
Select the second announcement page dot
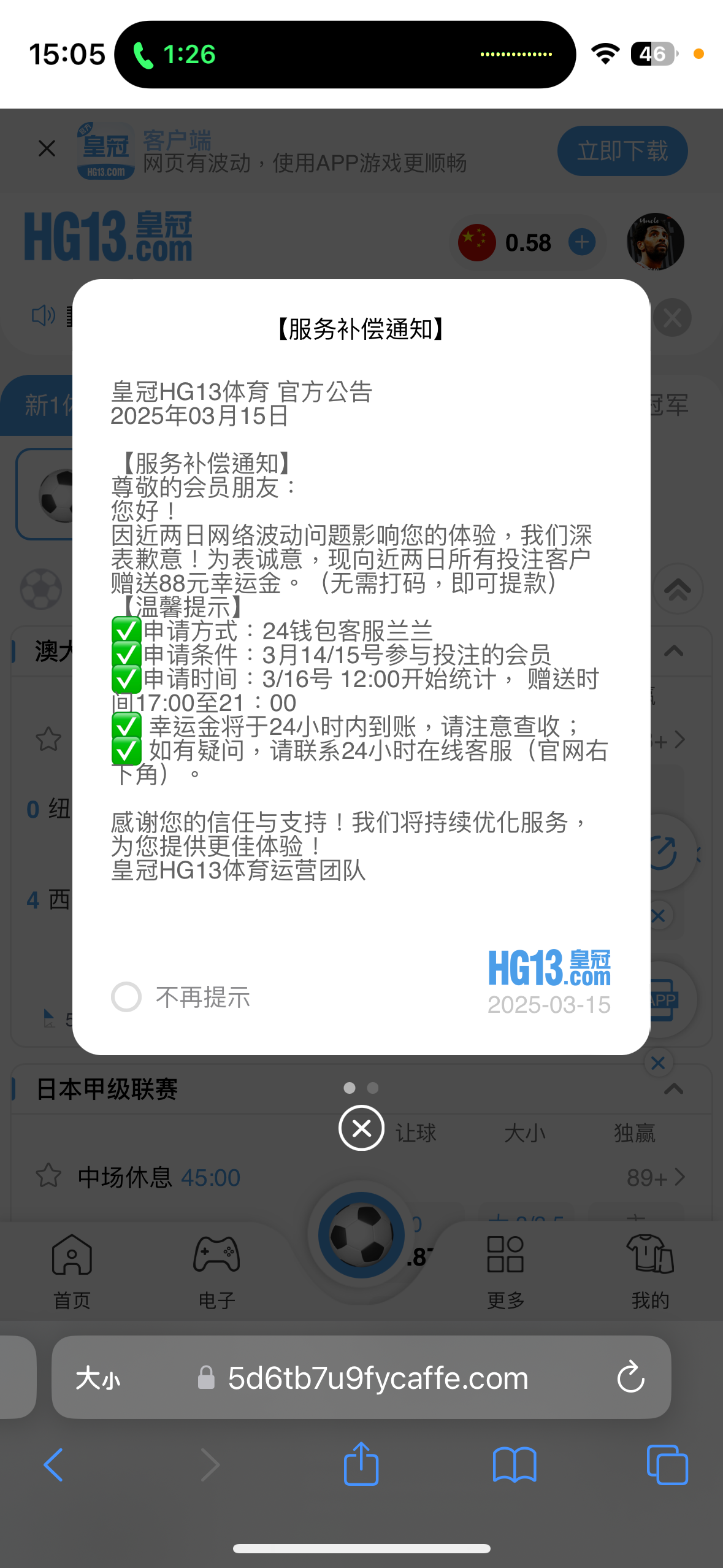pos(373,1088)
